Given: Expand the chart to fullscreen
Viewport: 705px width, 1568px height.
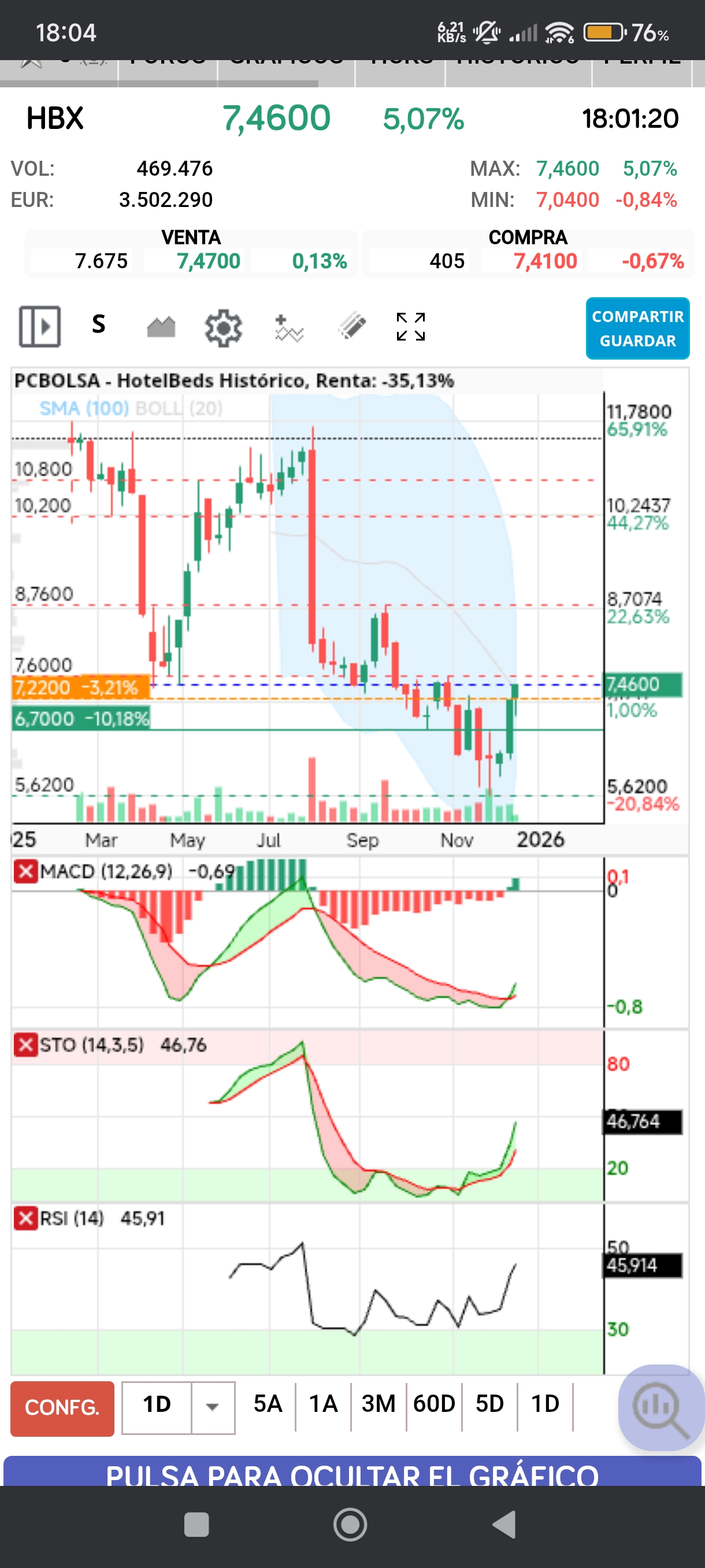Looking at the screenshot, I should tap(411, 327).
